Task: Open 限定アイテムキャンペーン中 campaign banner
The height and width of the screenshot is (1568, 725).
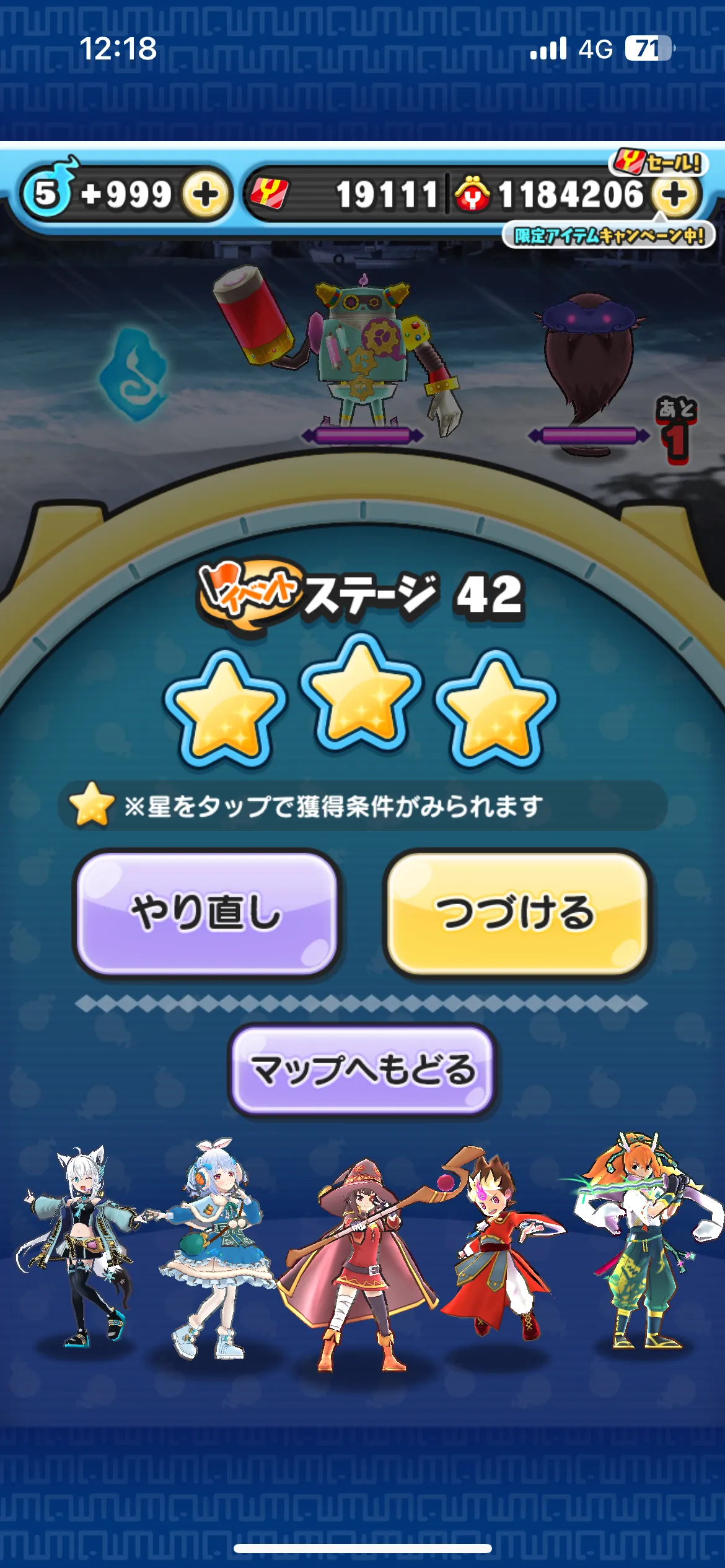Action: (607, 235)
